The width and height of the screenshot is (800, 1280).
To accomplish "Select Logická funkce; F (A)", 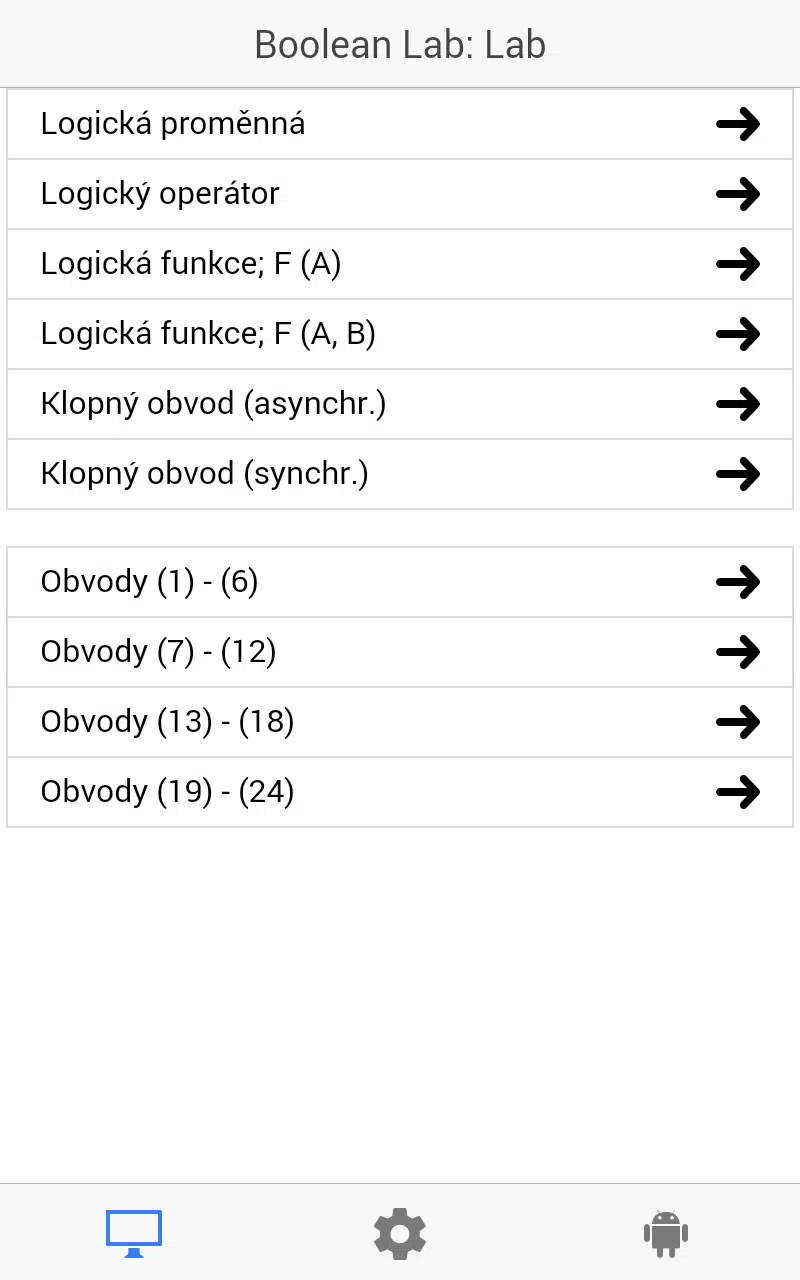I will click(x=400, y=264).
